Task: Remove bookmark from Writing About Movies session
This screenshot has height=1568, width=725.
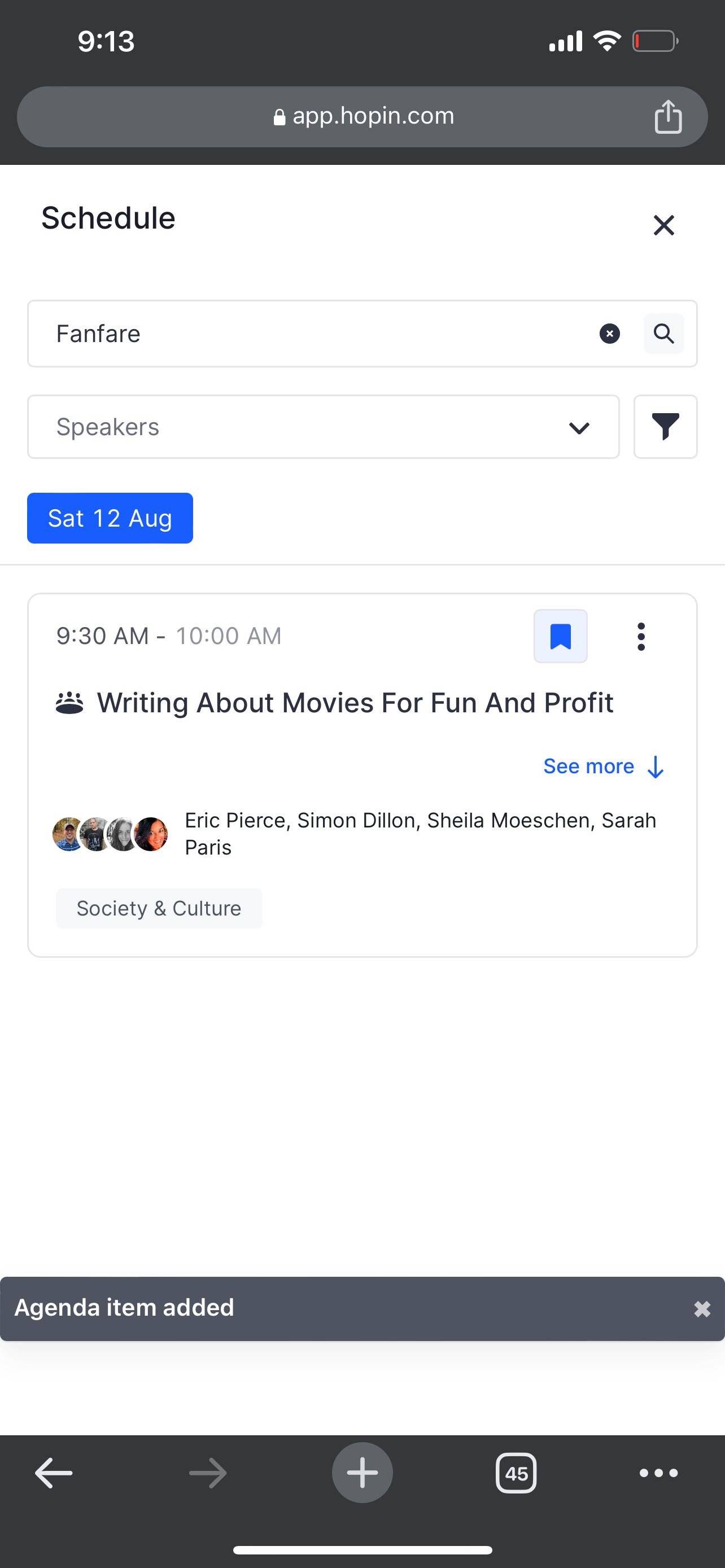Action: [x=561, y=636]
